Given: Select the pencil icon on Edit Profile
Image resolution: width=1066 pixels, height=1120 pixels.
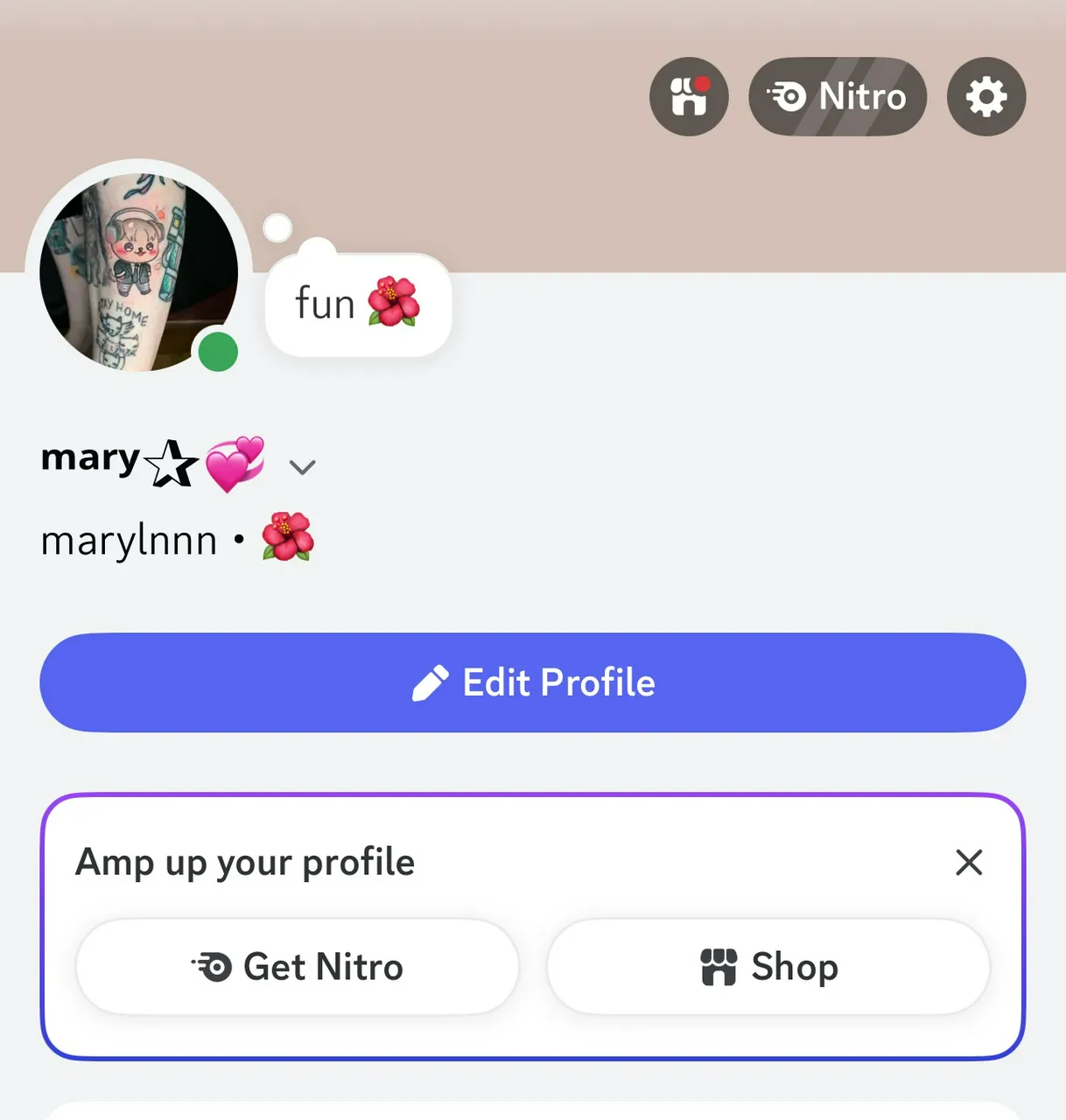Looking at the screenshot, I should click(x=428, y=682).
